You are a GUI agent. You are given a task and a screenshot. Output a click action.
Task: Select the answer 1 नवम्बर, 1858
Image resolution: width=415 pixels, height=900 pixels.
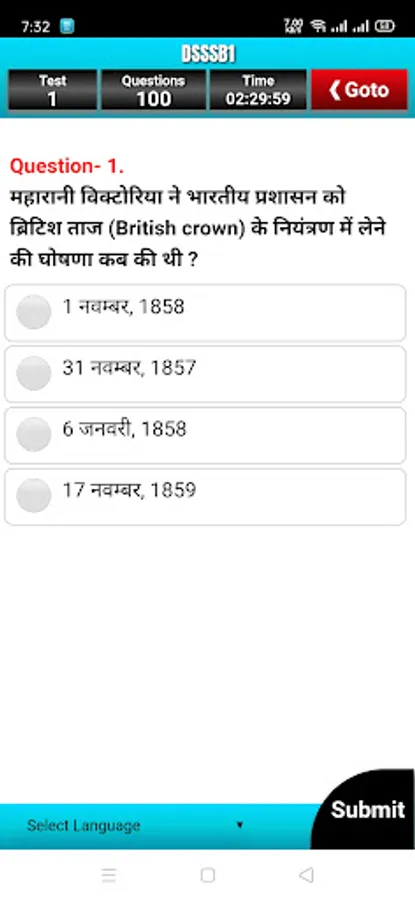[205, 312]
